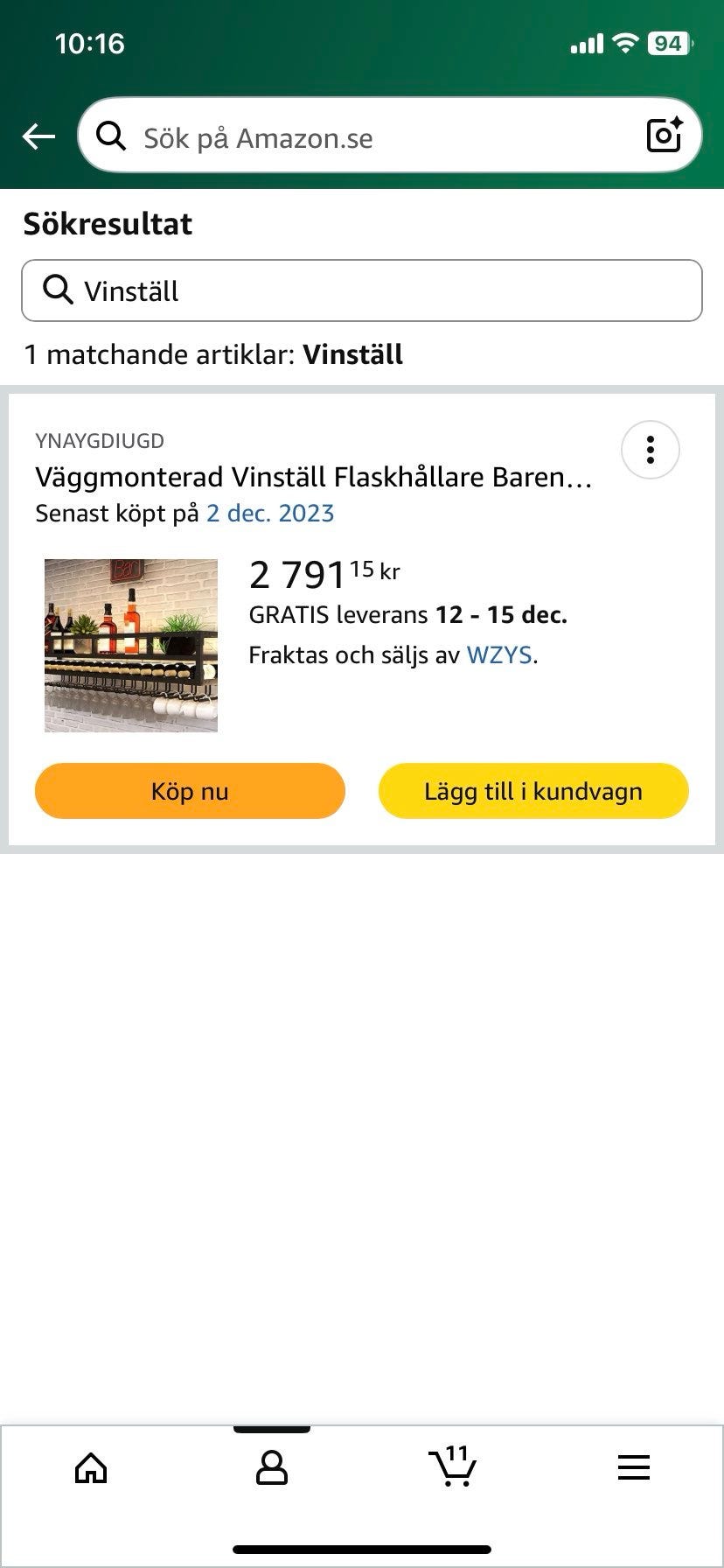Image resolution: width=724 pixels, height=1568 pixels.
Task: Tap the back arrow to leave search results
Action: pos(38,135)
